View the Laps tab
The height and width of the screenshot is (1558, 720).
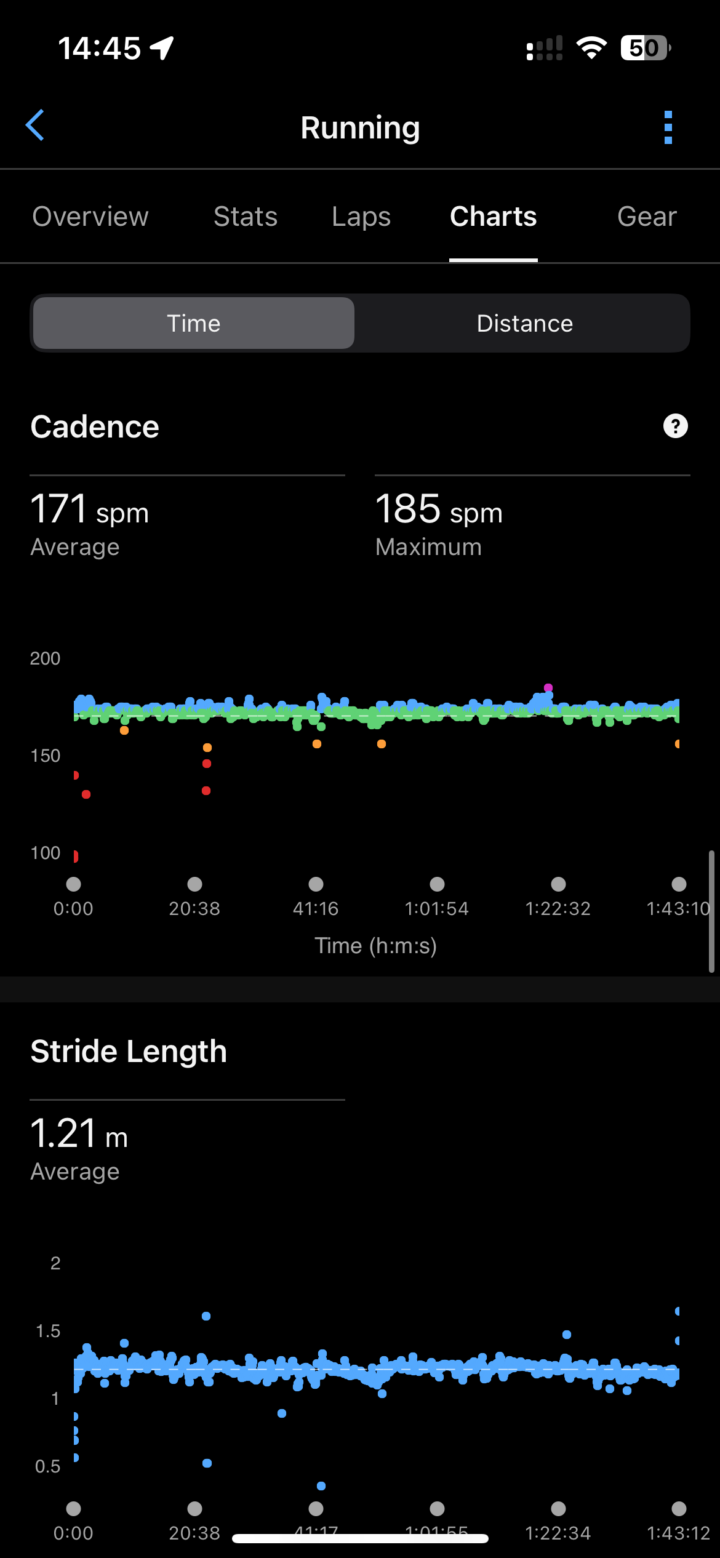(361, 217)
